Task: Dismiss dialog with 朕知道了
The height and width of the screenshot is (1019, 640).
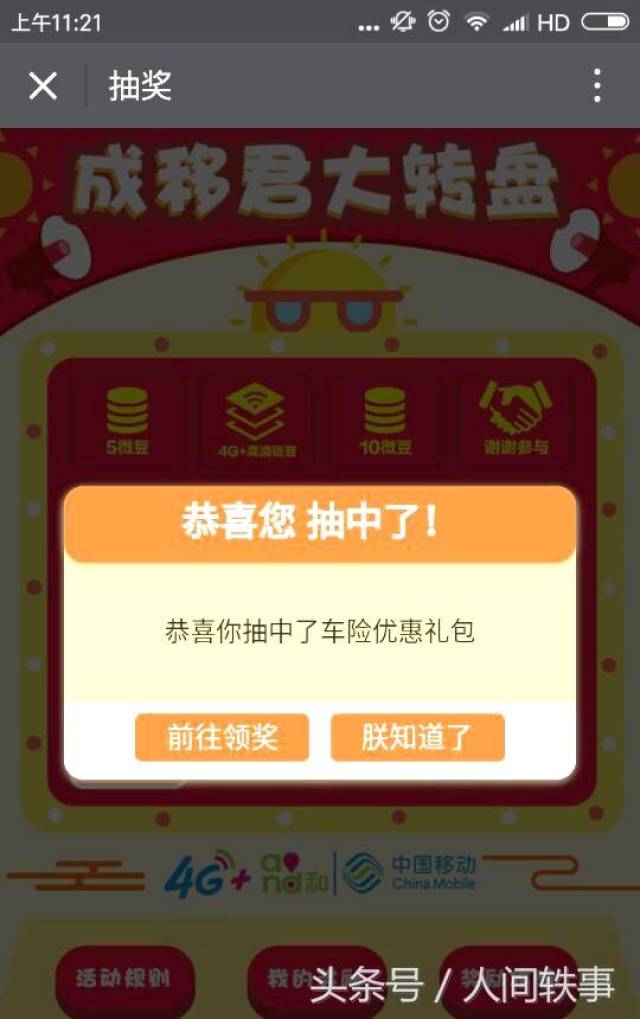Action: 417,738
